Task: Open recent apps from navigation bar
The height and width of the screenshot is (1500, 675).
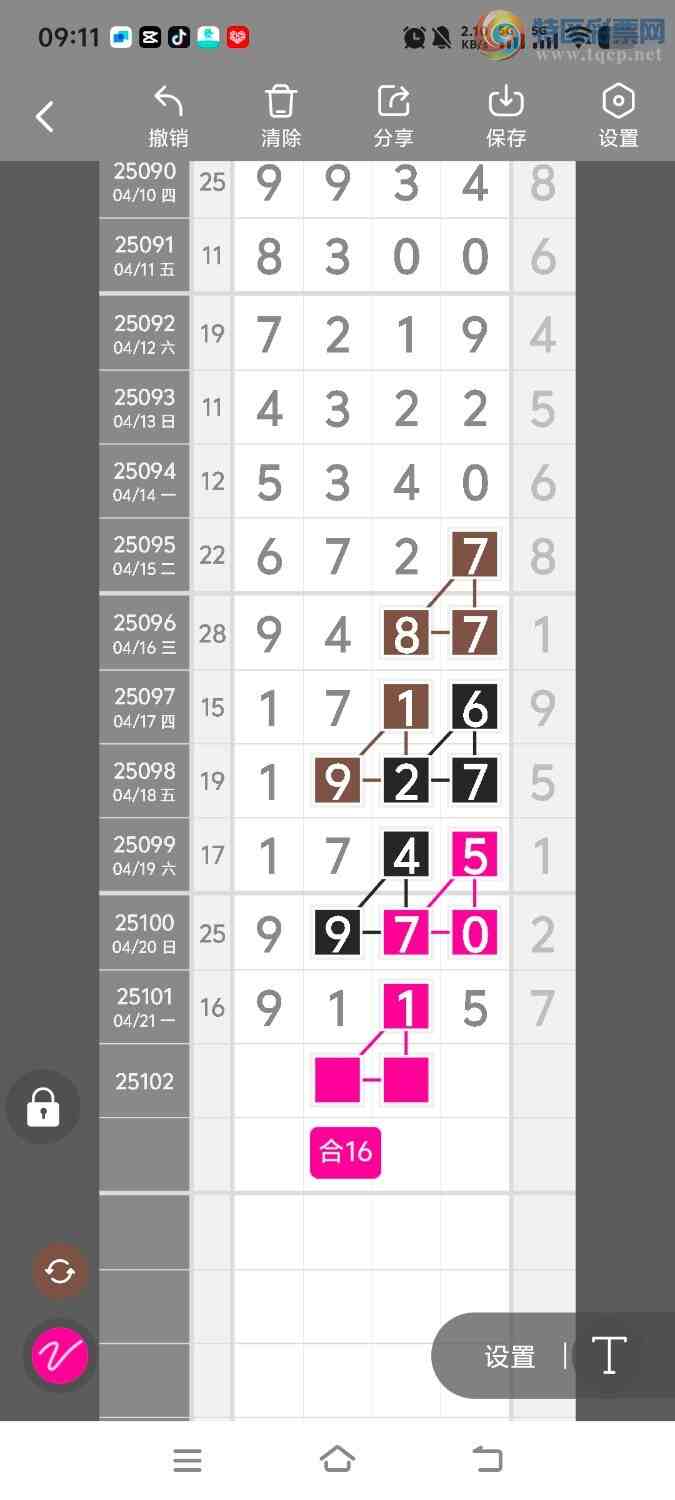Action: pos(187,1460)
